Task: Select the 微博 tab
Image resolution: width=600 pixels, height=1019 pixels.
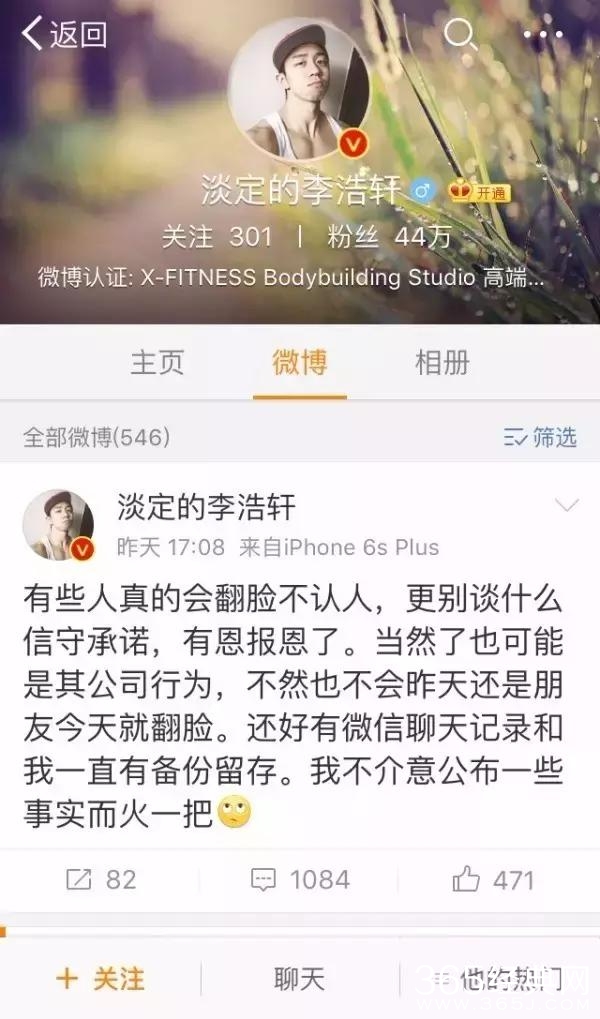Action: [x=299, y=362]
